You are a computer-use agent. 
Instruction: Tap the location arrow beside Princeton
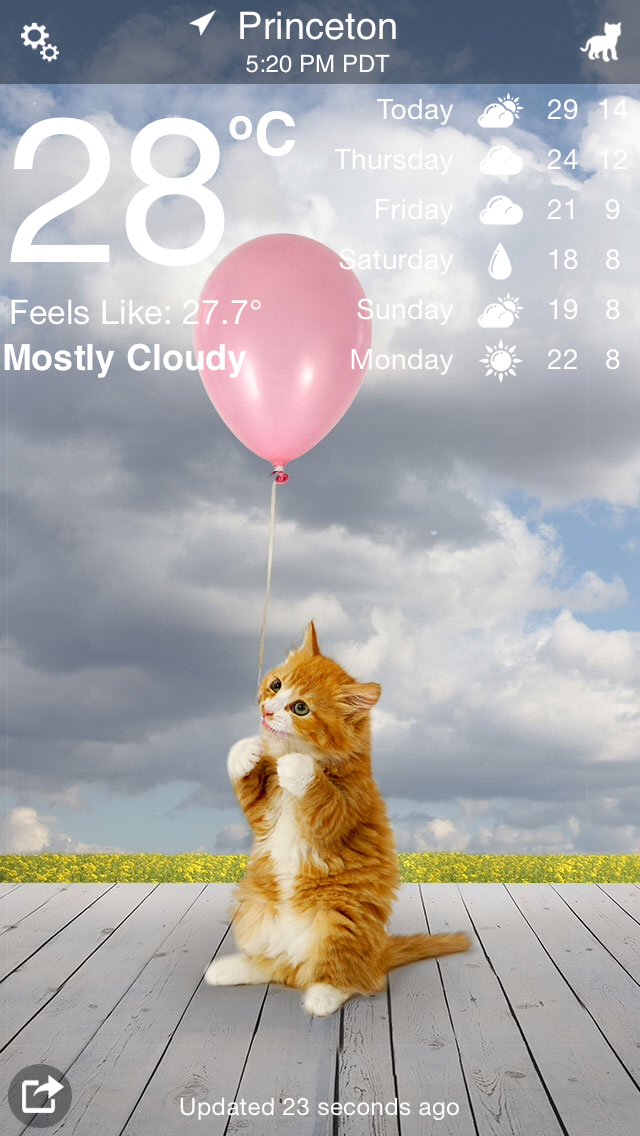click(203, 23)
